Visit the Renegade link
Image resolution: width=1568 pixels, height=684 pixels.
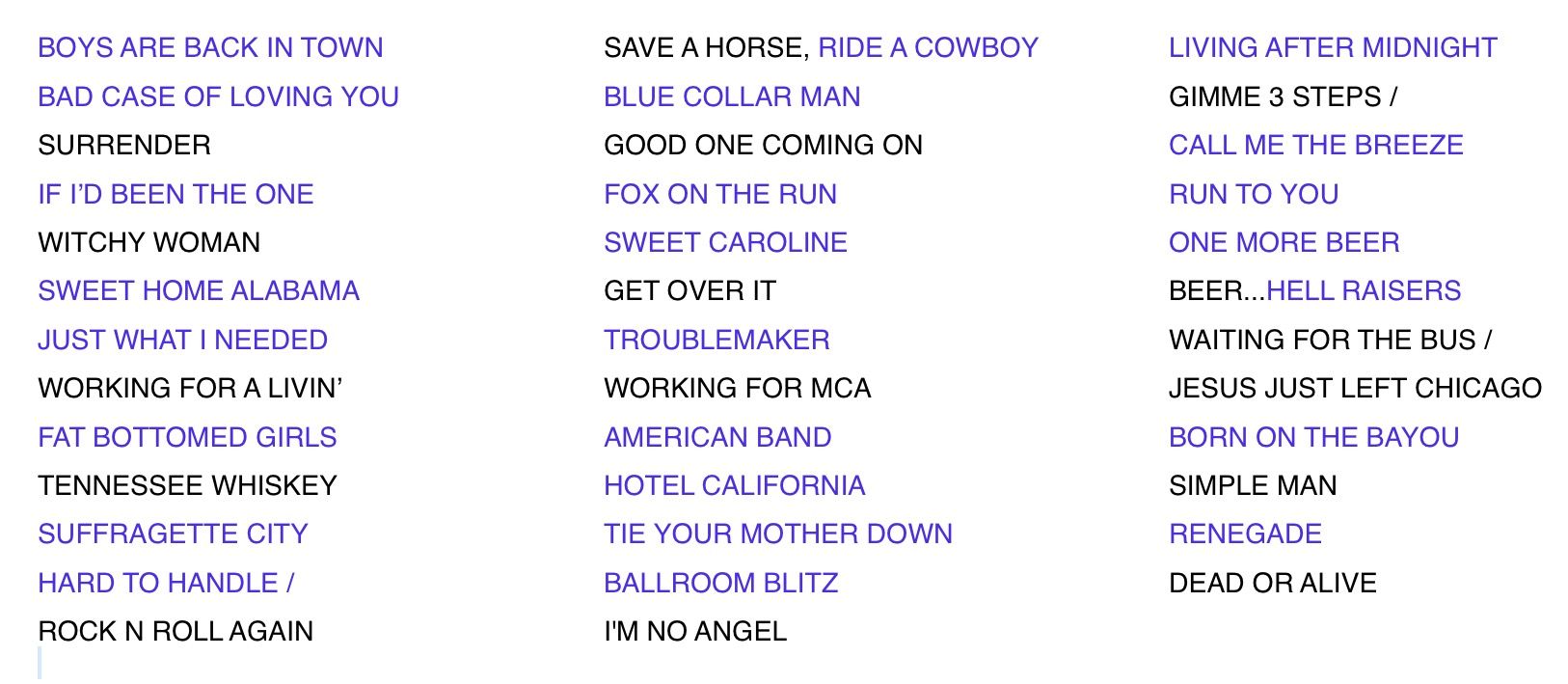click(1245, 534)
